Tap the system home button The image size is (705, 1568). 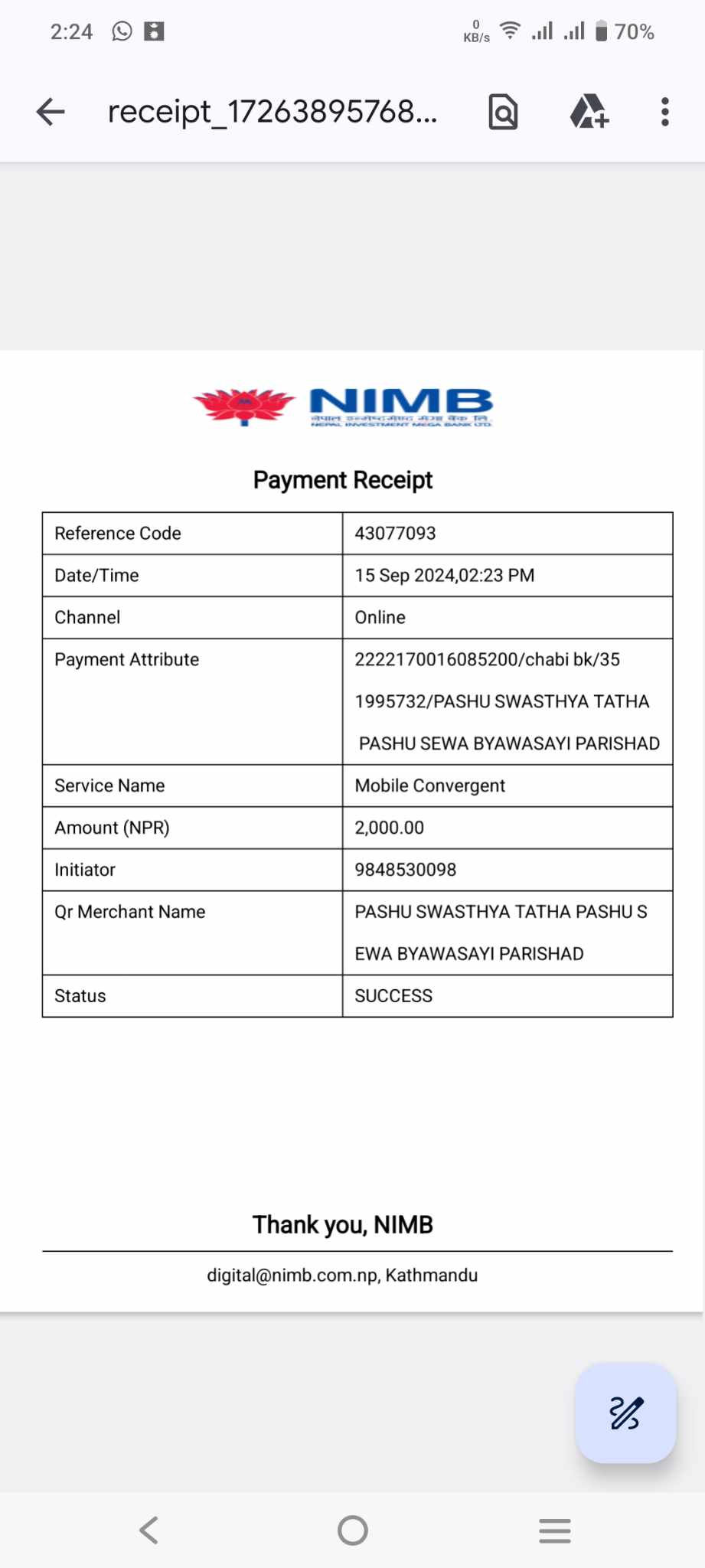tap(353, 1530)
